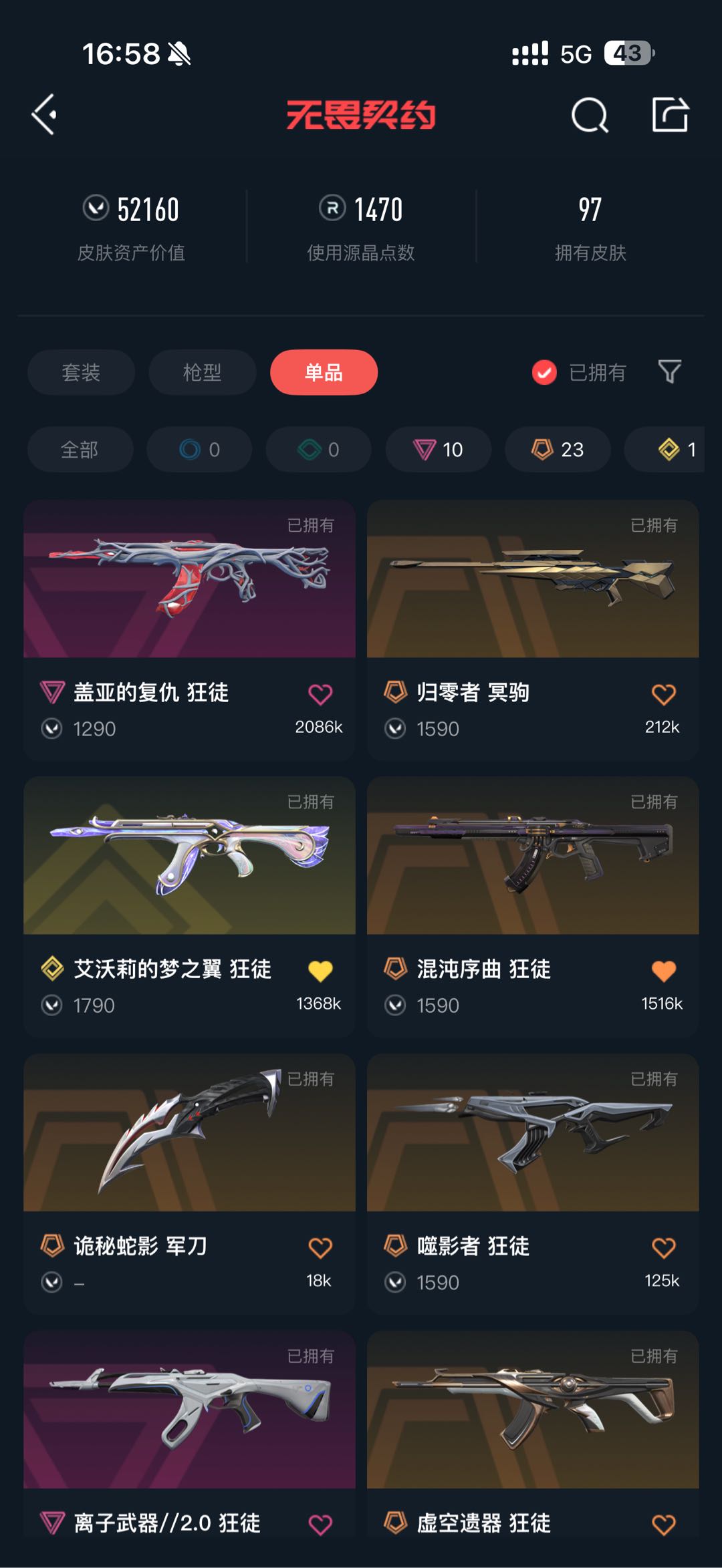The width and height of the screenshot is (722, 1568).
Task: Unlike the 艾沃莉的梦之翼 狂徒 skin
Action: point(320,971)
